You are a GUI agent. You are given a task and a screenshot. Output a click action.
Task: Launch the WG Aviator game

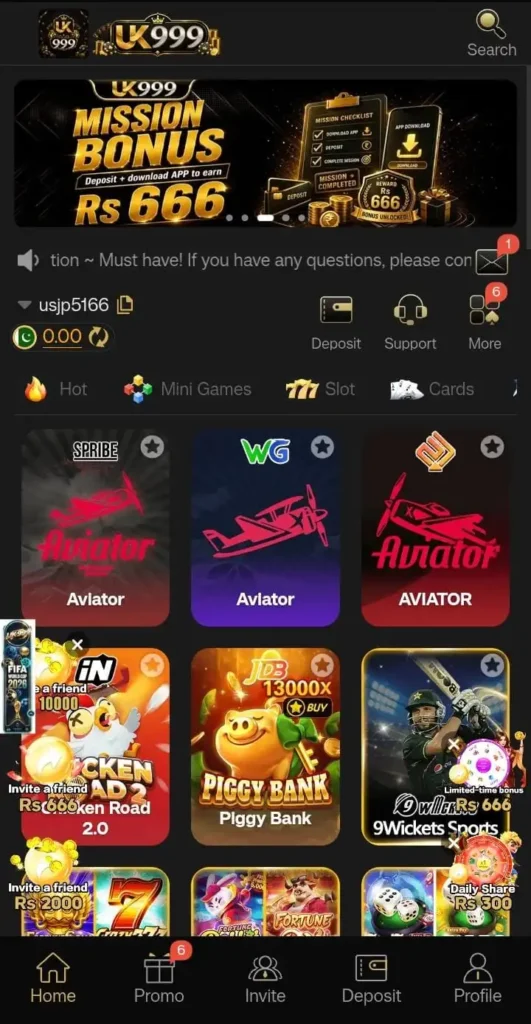265,528
